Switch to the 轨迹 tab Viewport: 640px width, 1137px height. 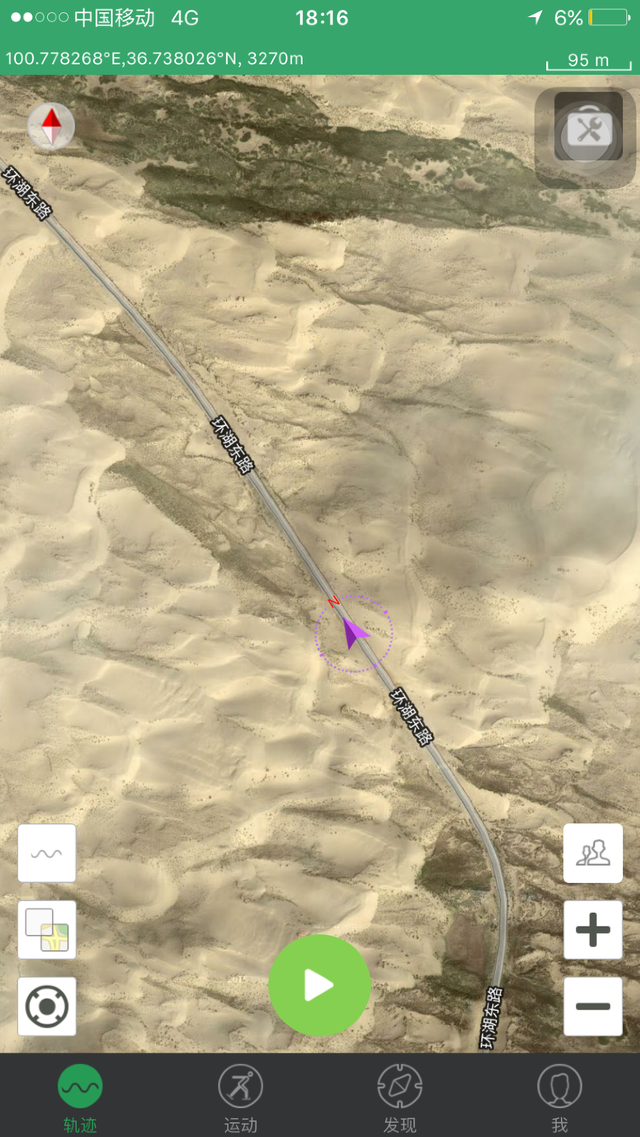click(x=80, y=1096)
